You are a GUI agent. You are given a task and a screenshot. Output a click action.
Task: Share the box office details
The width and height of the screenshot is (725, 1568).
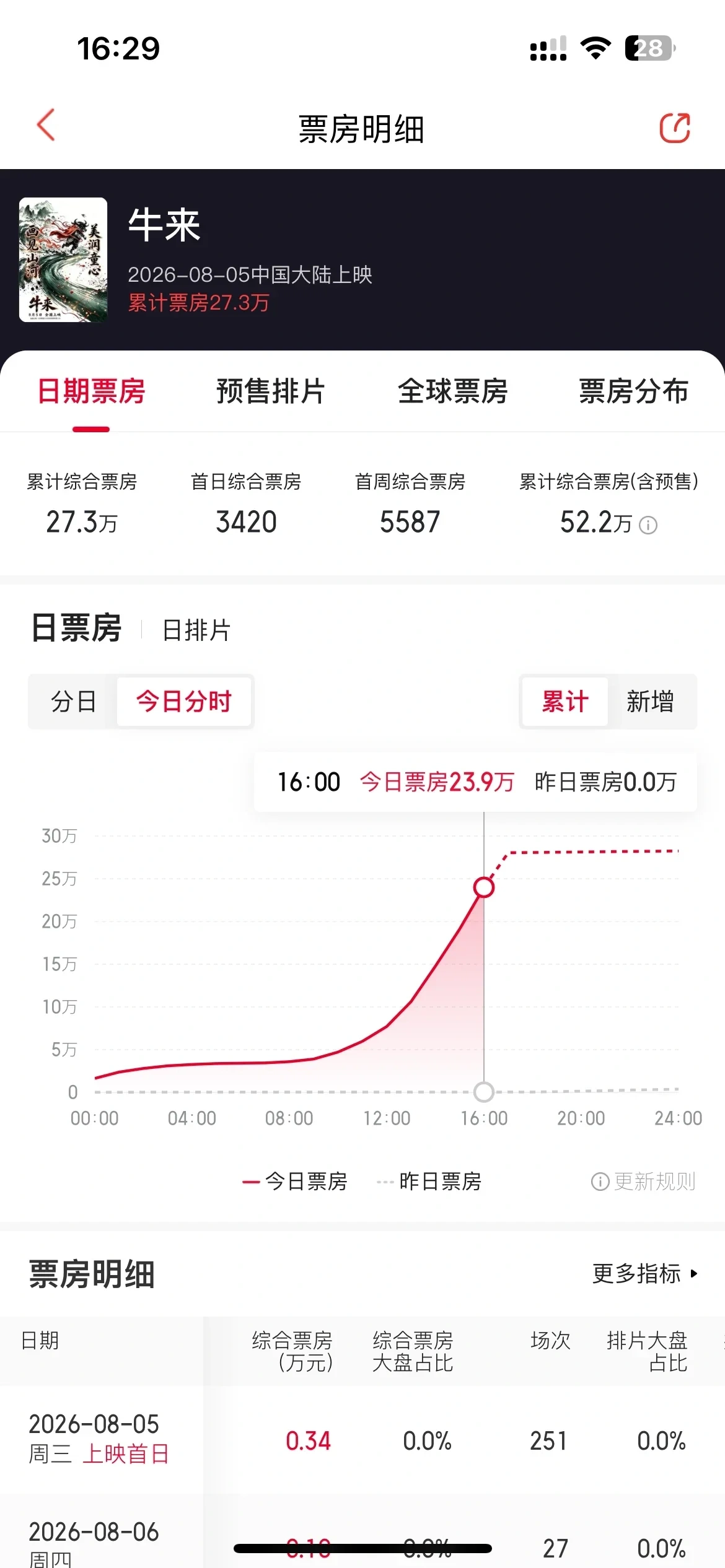coord(674,128)
